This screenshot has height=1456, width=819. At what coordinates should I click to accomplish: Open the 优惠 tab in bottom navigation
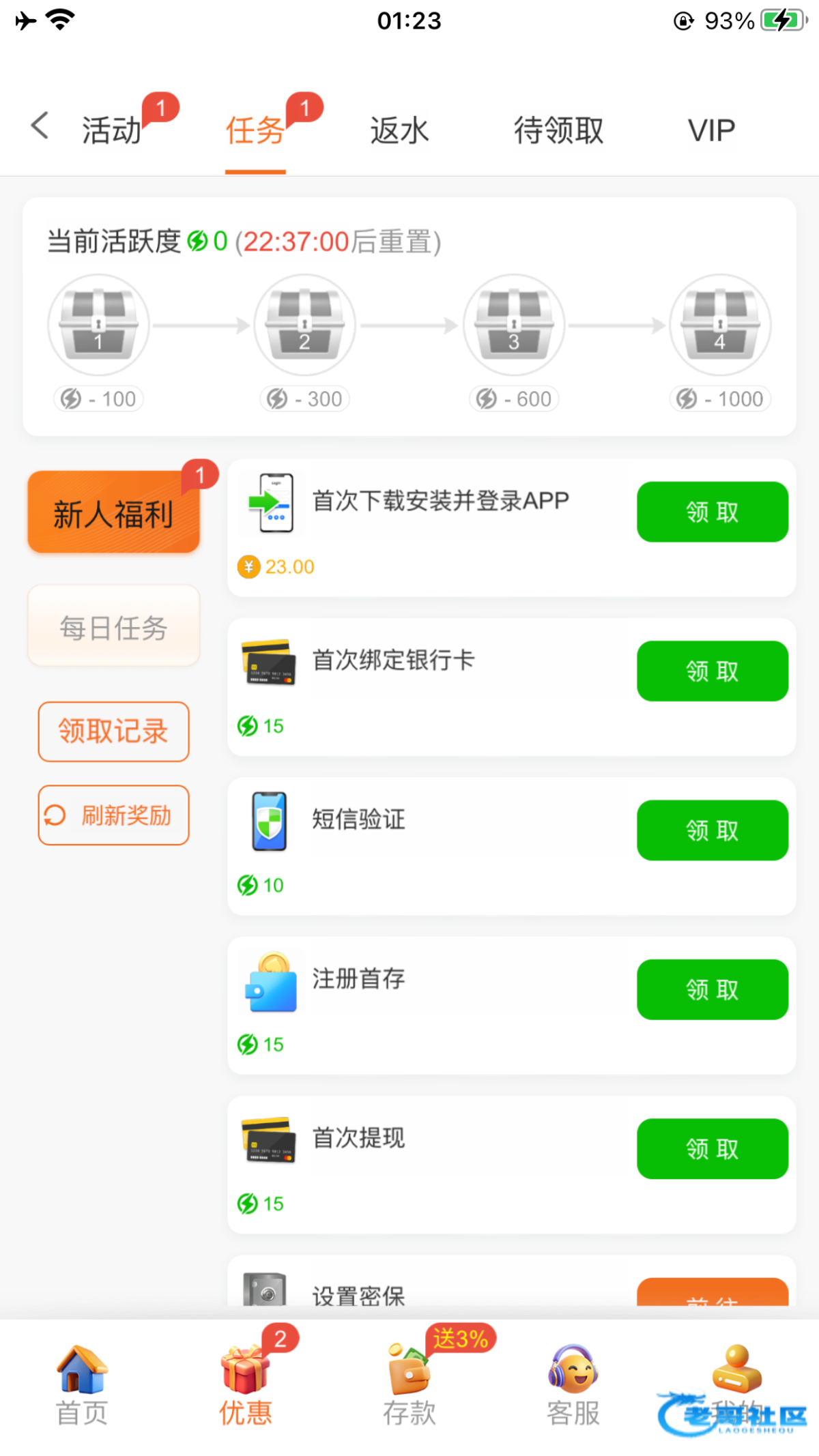coord(245,1386)
